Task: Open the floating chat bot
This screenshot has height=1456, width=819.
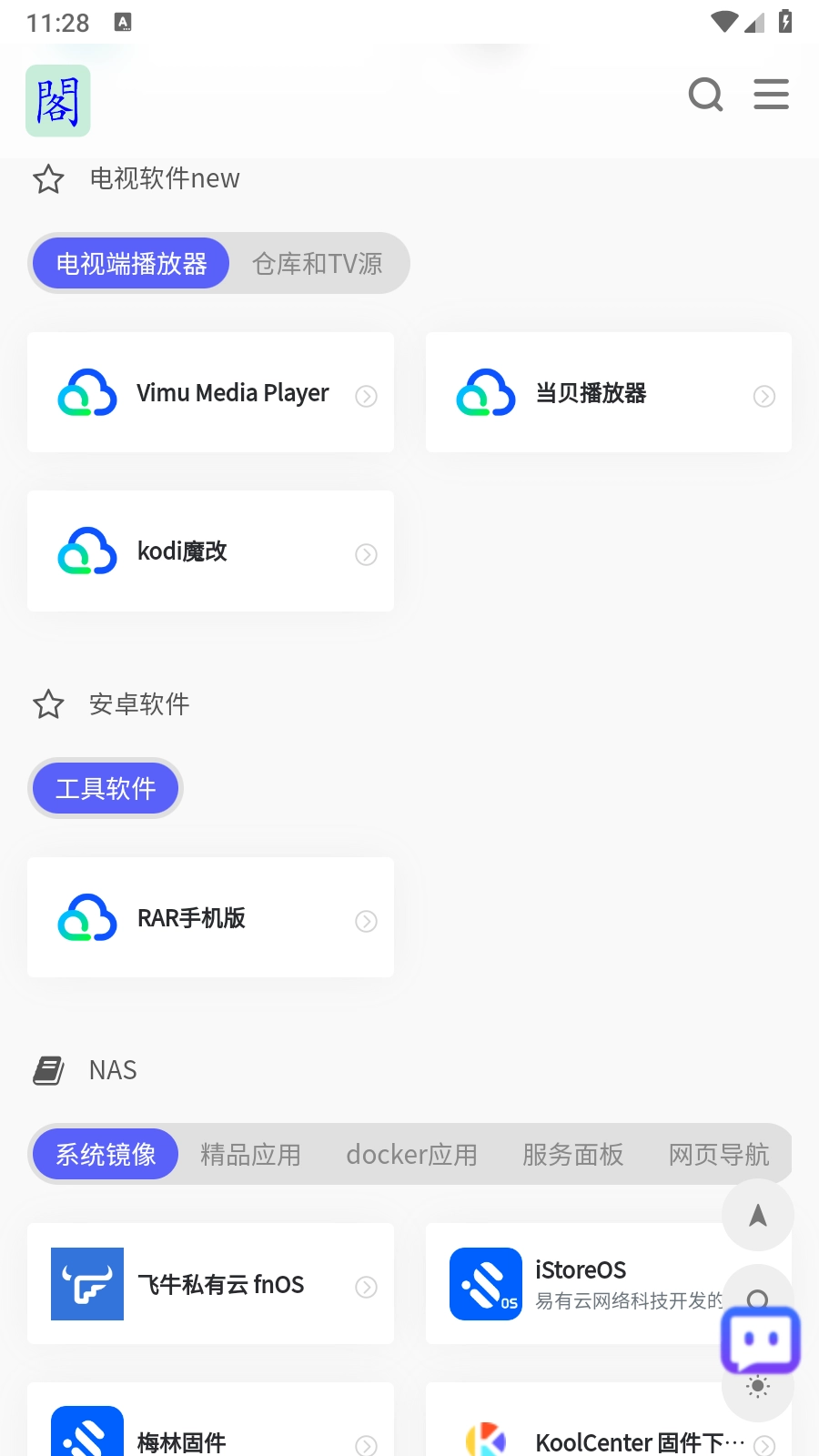Action: coord(760,1340)
